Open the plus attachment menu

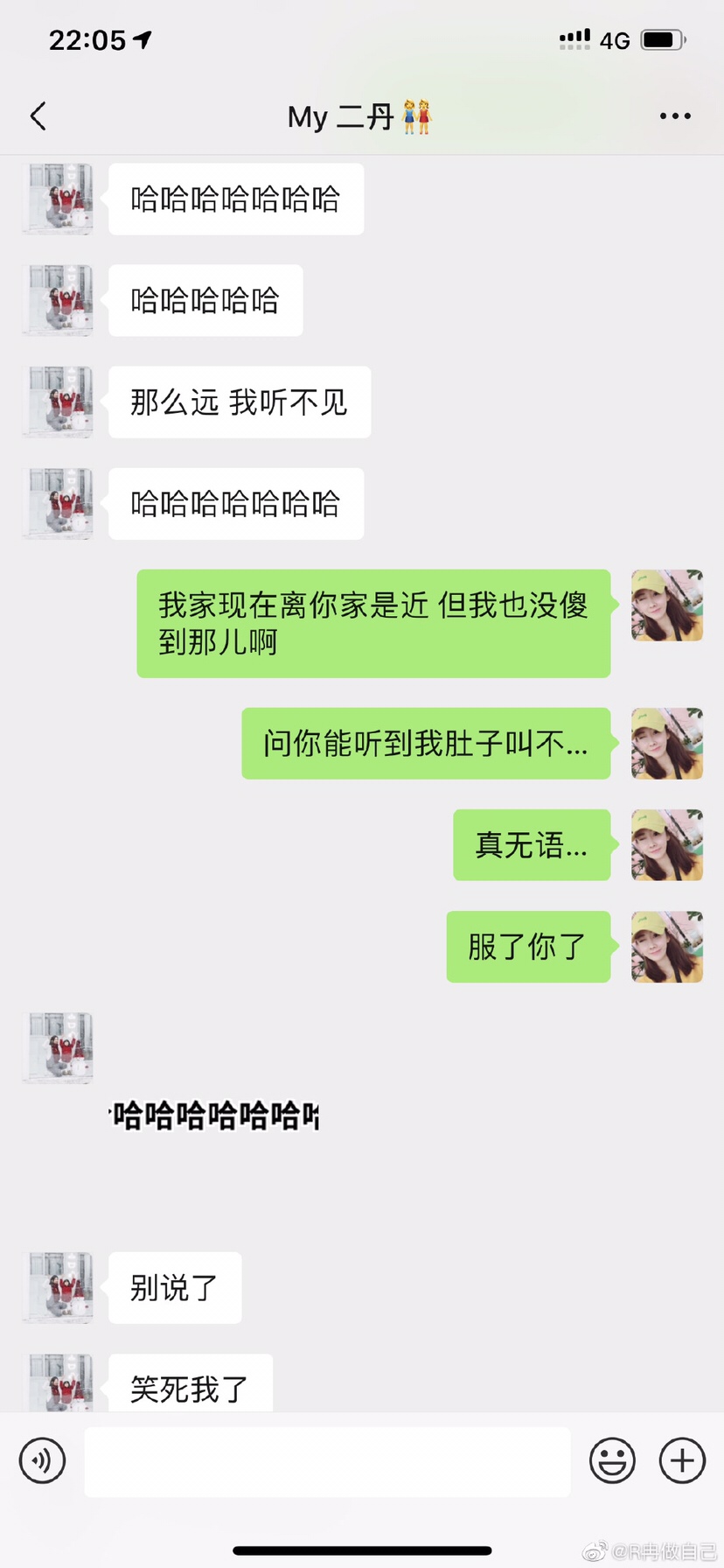click(682, 1460)
